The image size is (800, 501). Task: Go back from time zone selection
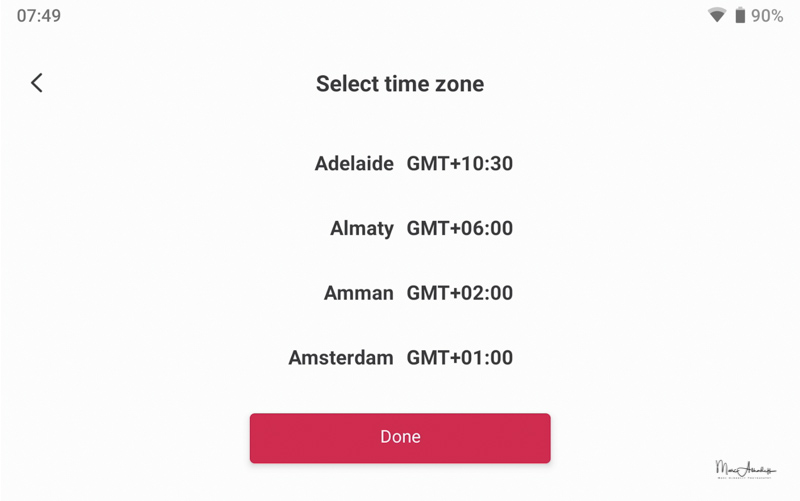click(37, 83)
